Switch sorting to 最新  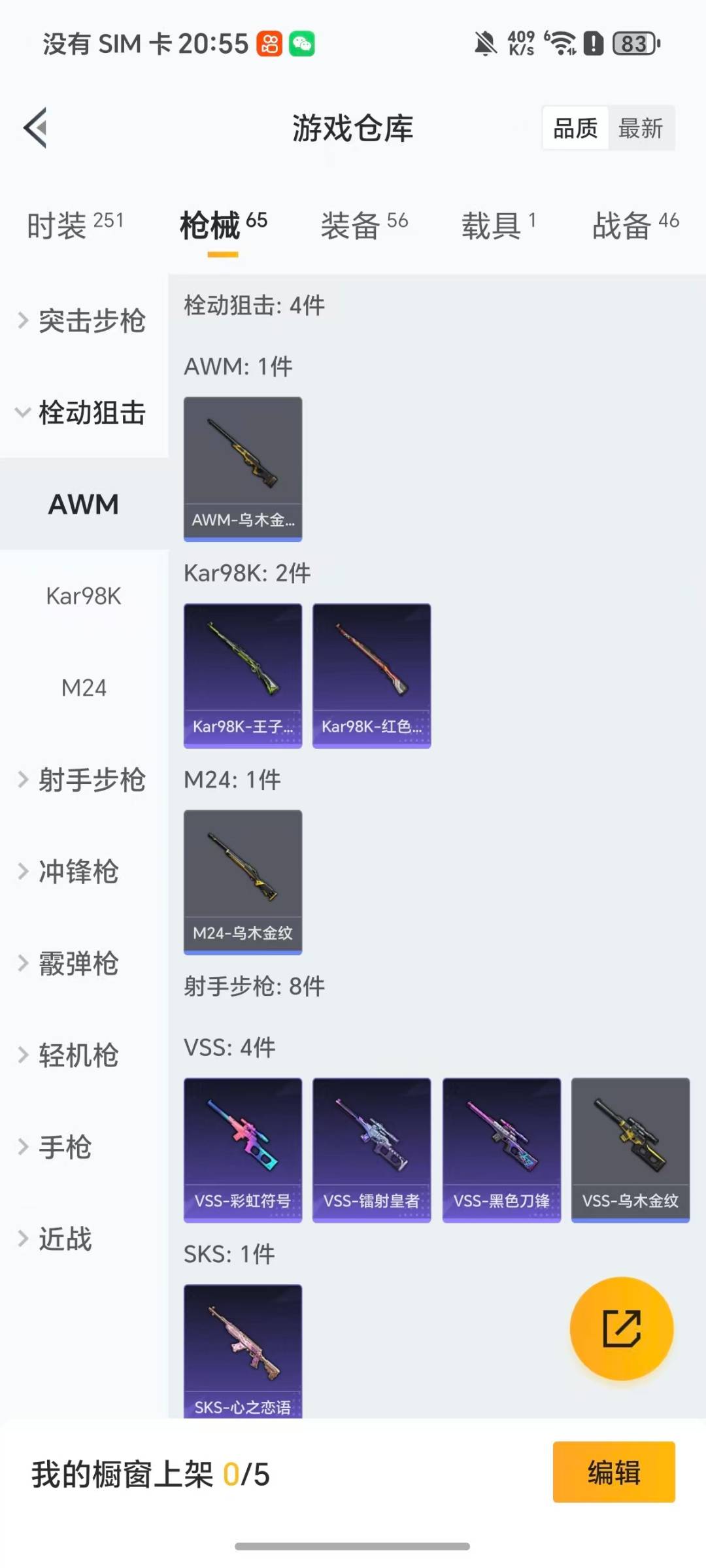pos(641,128)
